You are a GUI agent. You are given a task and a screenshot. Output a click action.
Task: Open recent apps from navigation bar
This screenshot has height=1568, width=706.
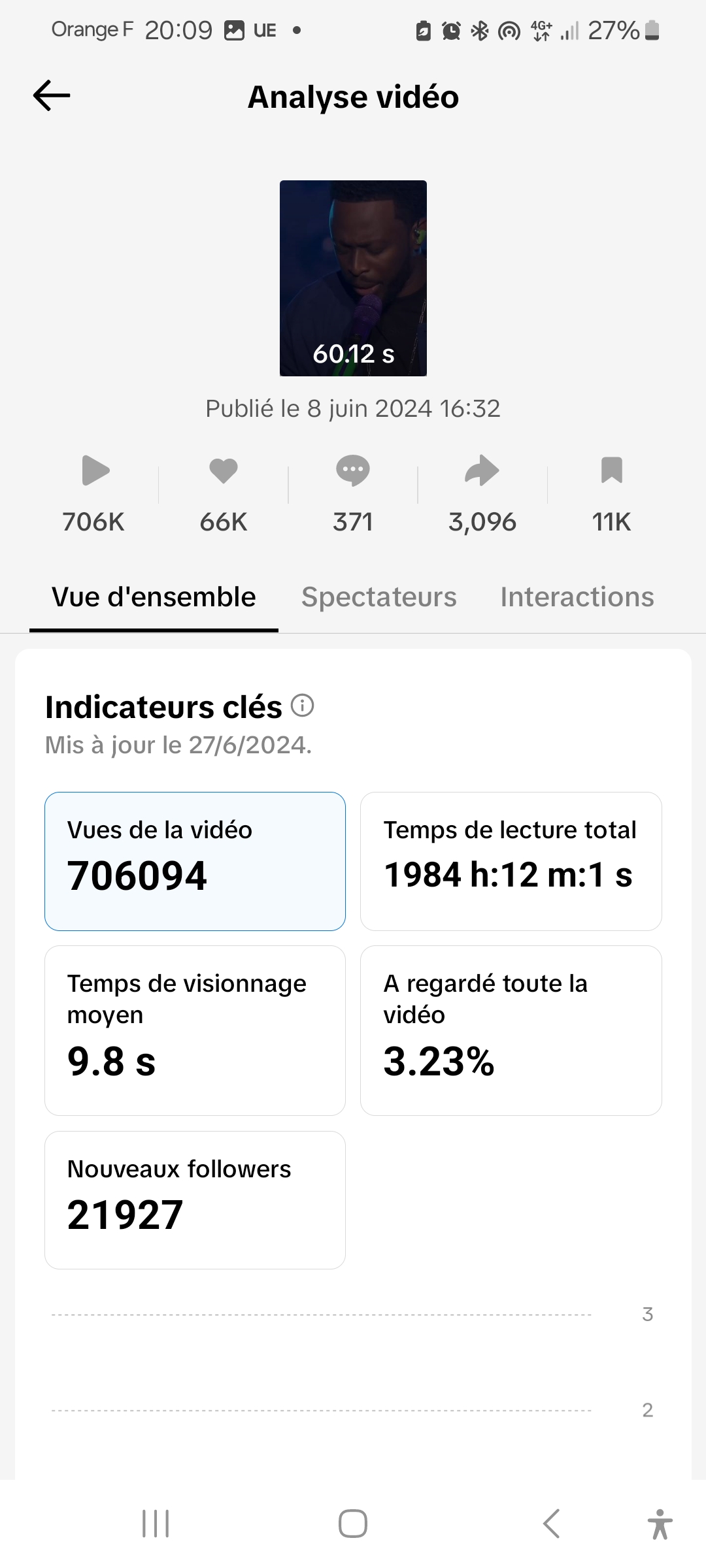[x=156, y=1524]
